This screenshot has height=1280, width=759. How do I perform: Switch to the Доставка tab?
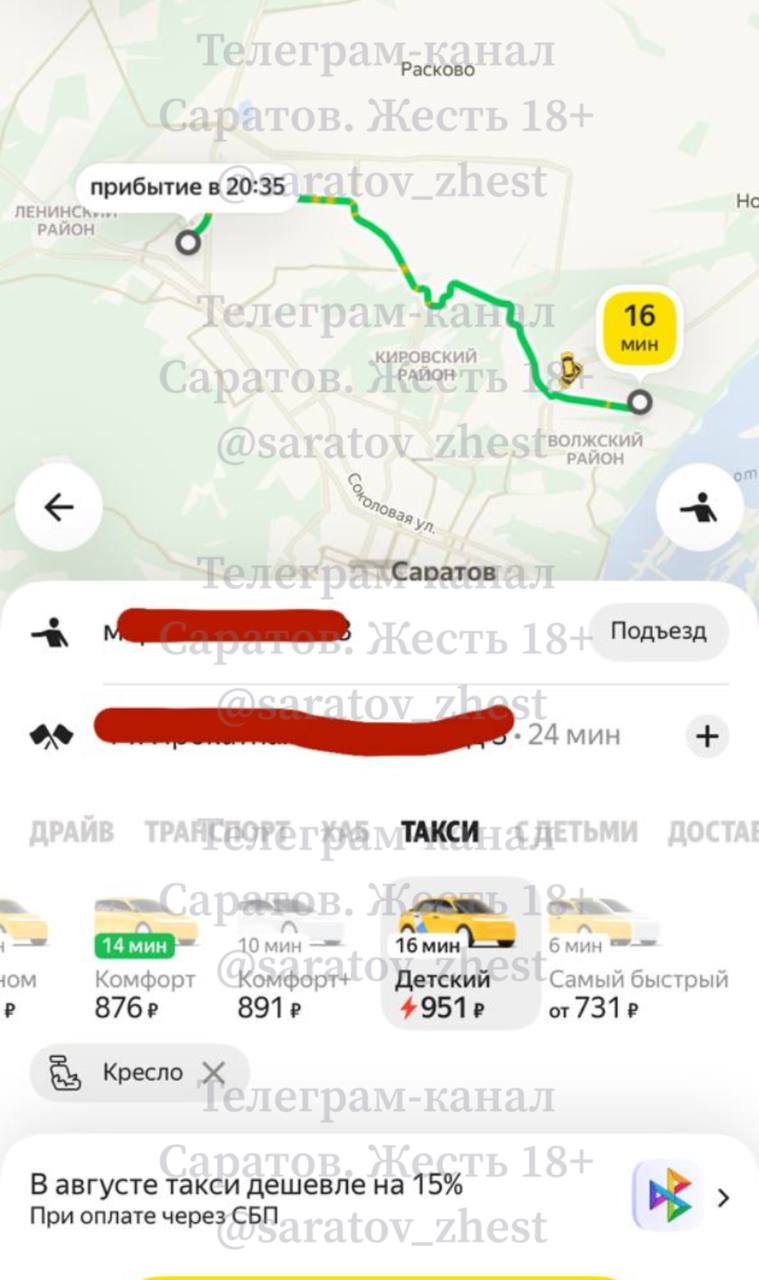point(715,832)
